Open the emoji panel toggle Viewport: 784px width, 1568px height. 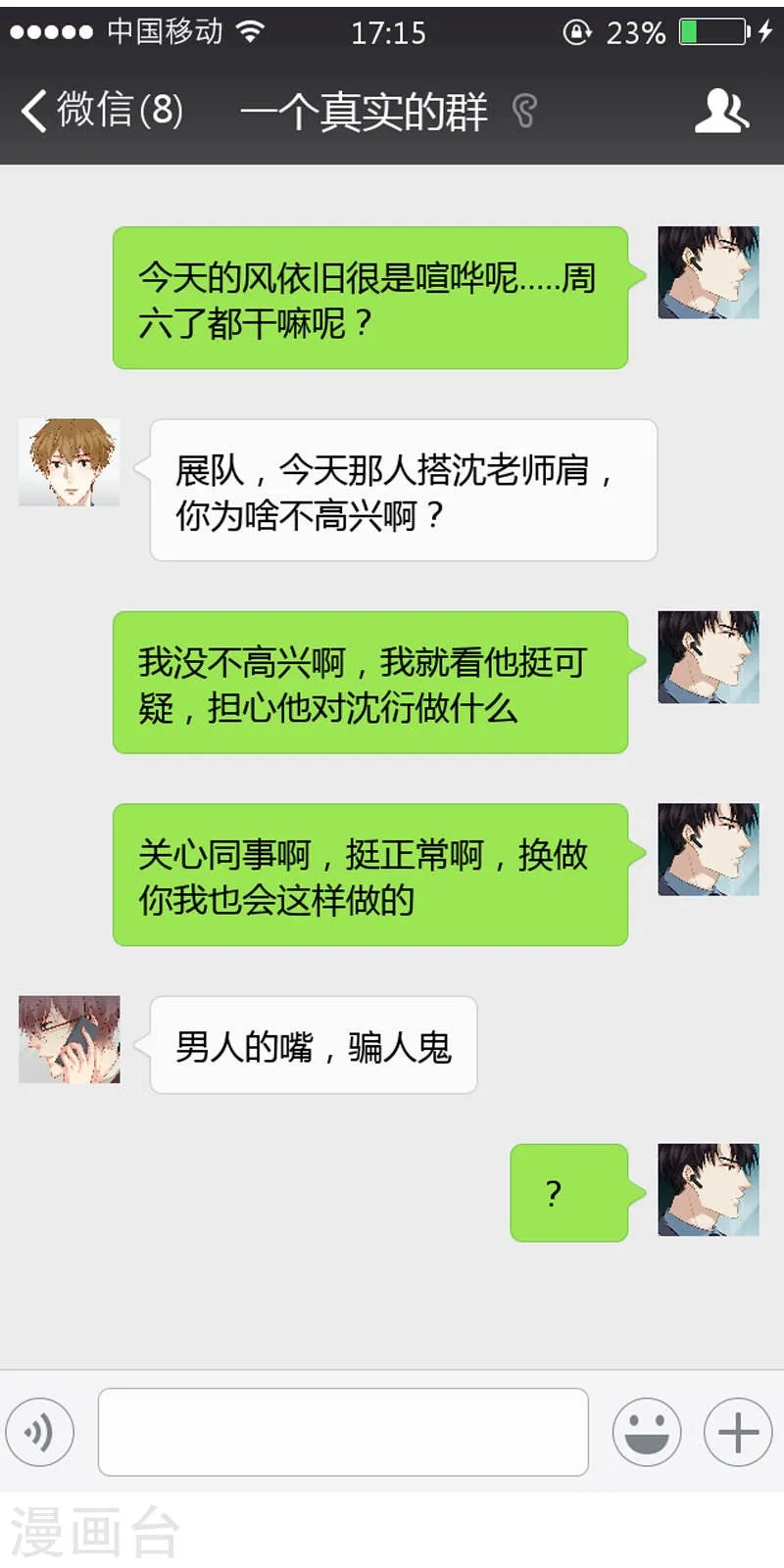coord(647,1431)
